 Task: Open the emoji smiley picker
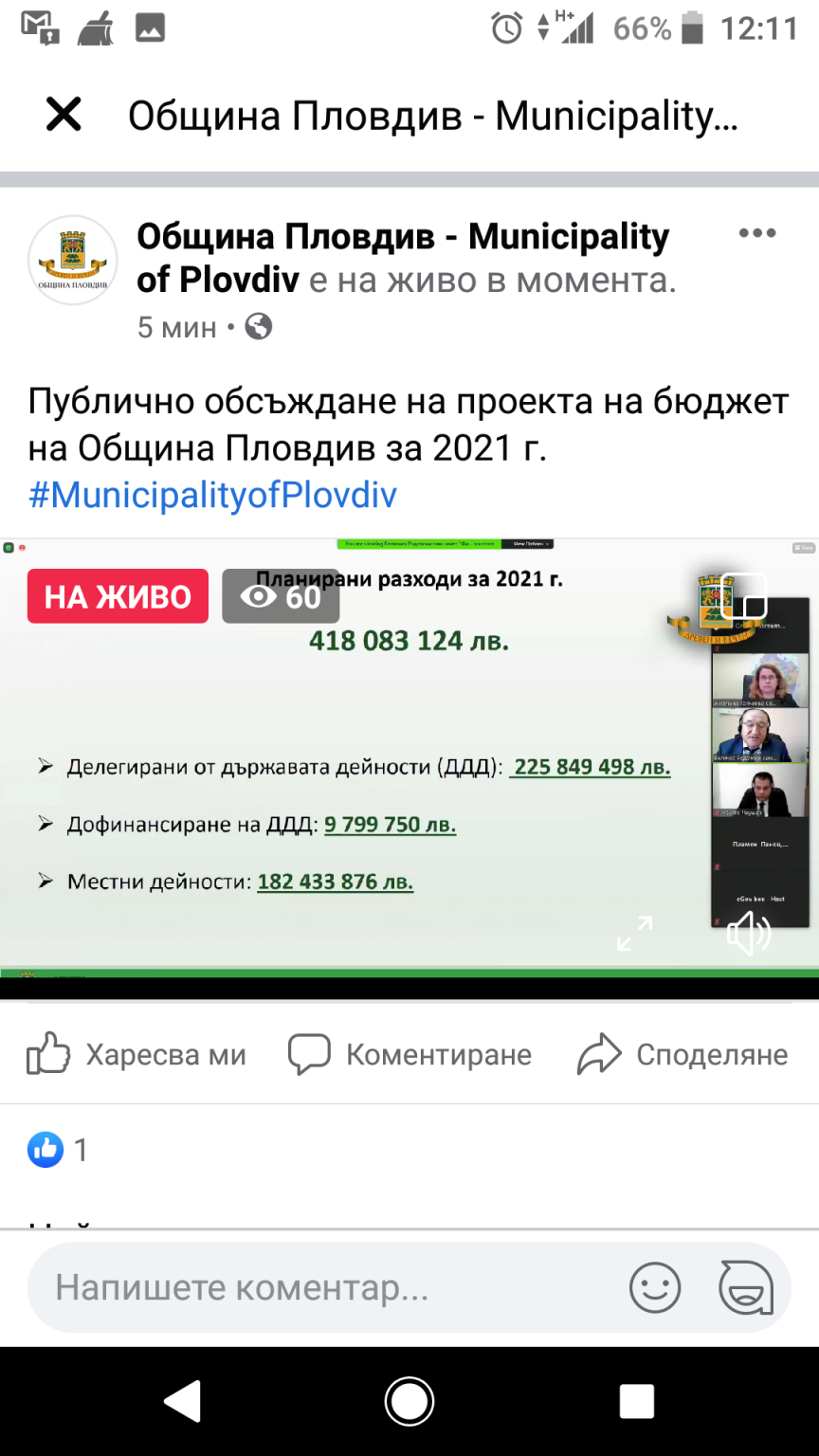point(655,1288)
